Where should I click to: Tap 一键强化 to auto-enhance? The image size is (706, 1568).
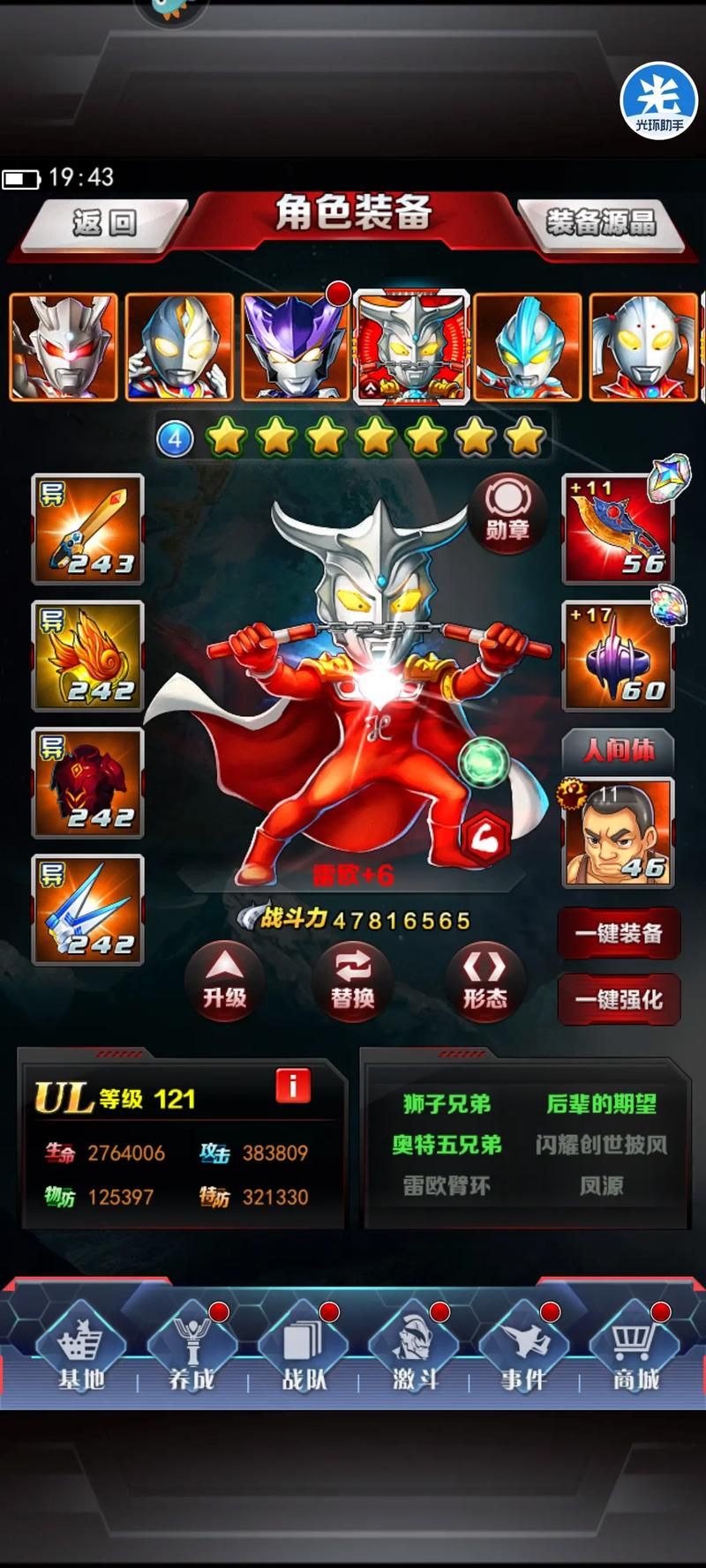pos(619,1000)
